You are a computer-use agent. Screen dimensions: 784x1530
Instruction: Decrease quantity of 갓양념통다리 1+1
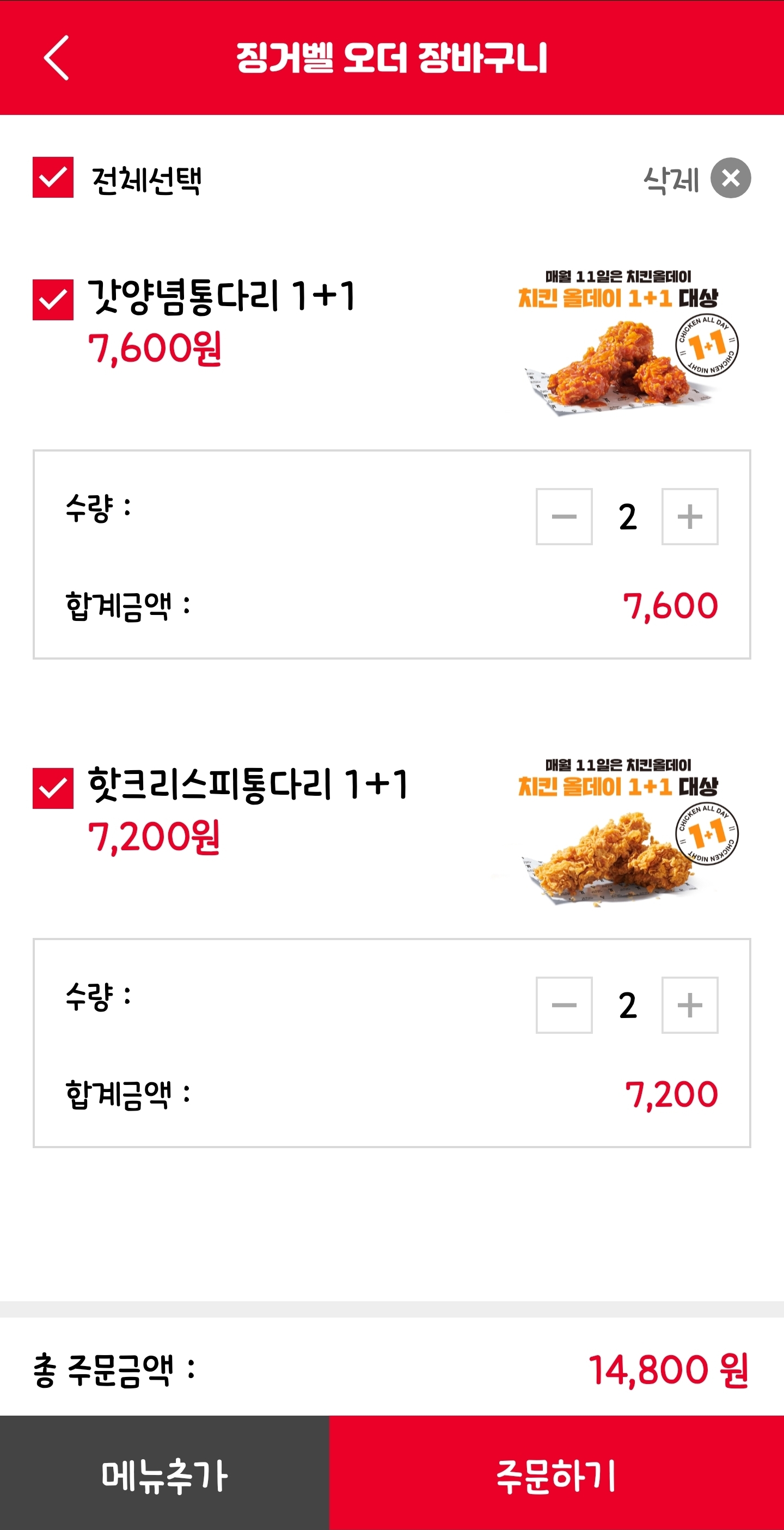[x=564, y=517]
